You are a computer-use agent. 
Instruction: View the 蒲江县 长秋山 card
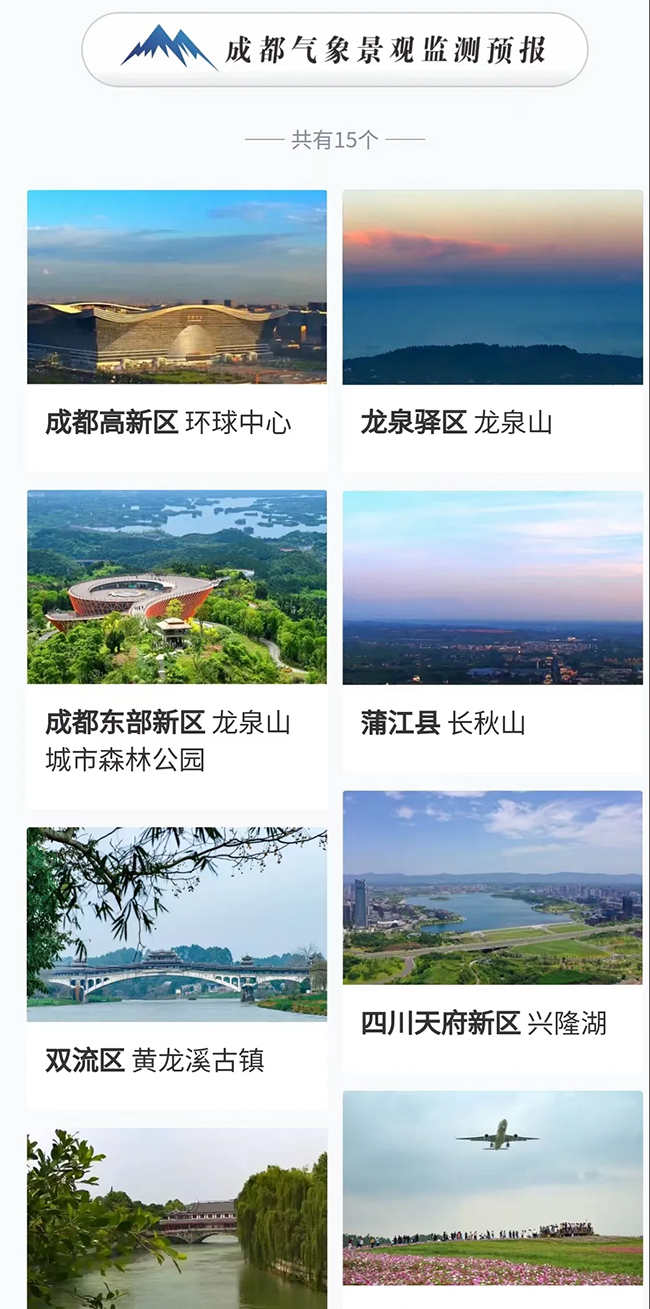tap(493, 631)
